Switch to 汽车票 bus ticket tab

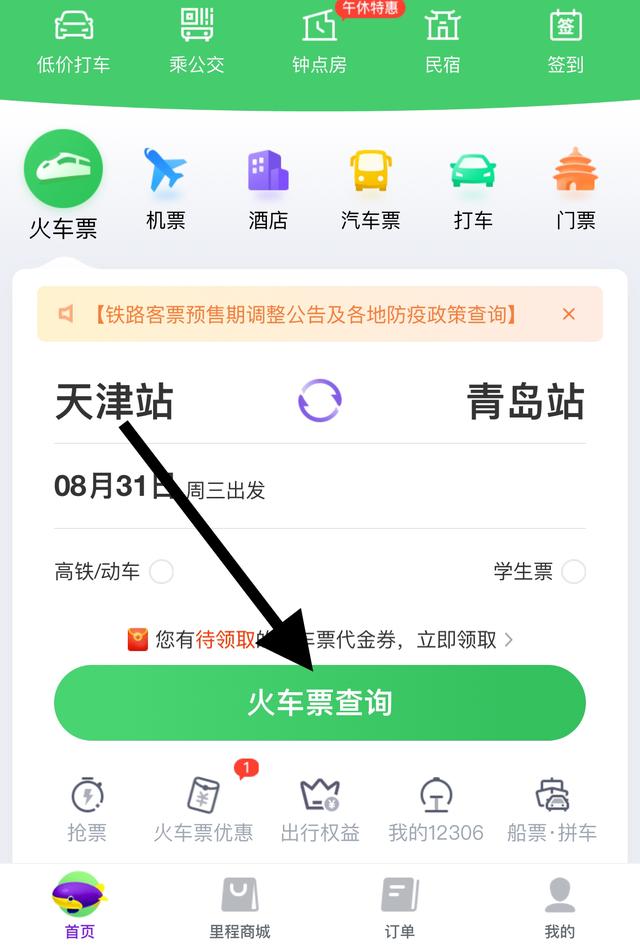click(370, 188)
